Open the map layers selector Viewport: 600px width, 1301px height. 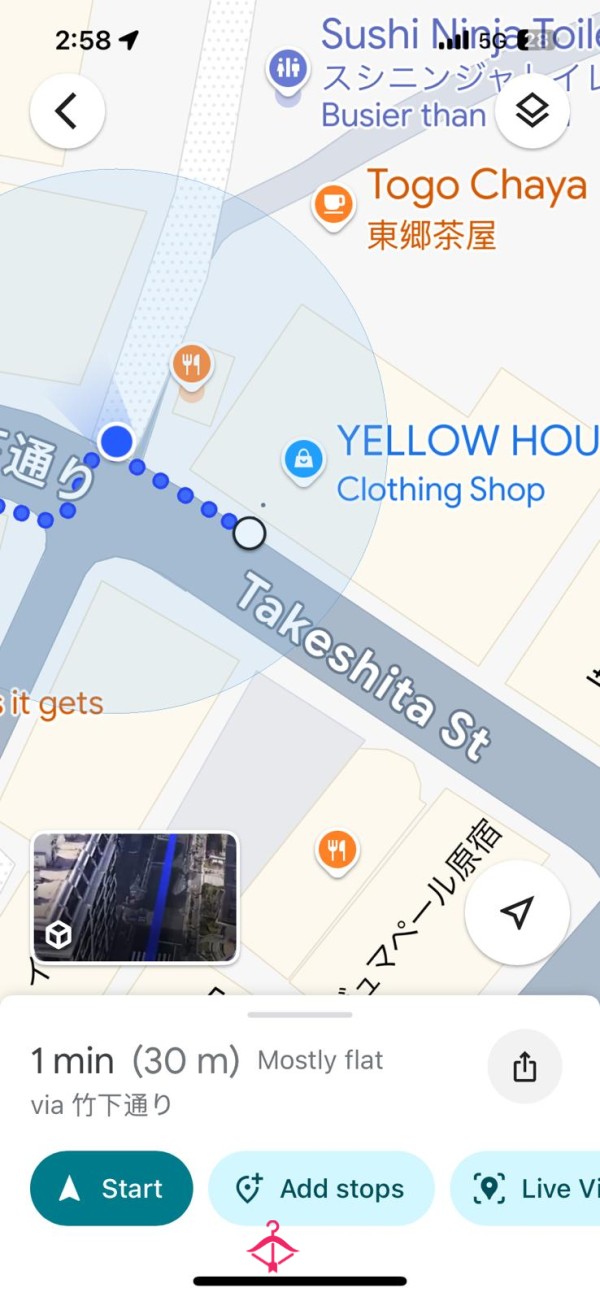[532, 111]
